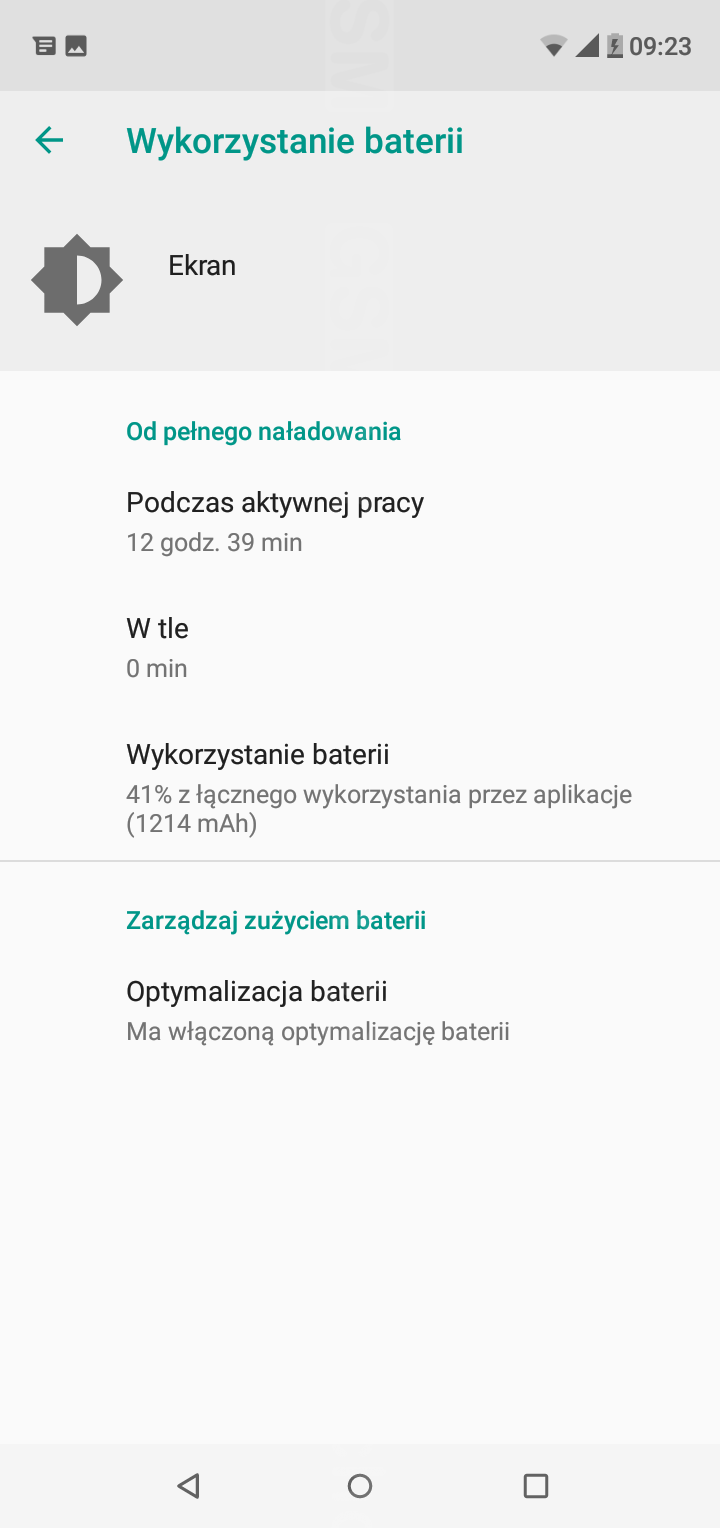Tap the system home button

click(x=360, y=1486)
